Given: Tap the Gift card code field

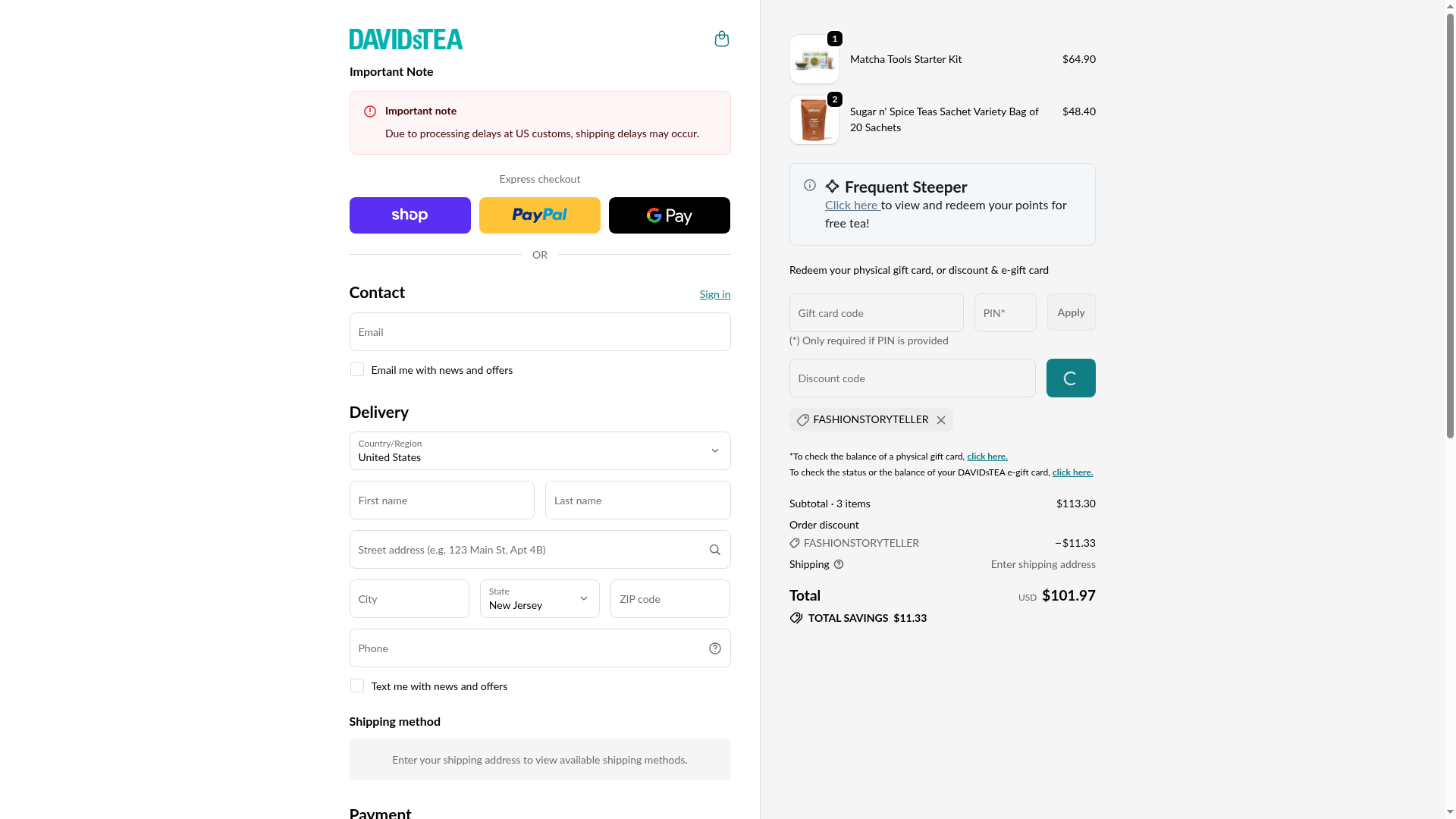Looking at the screenshot, I should [x=876, y=313].
